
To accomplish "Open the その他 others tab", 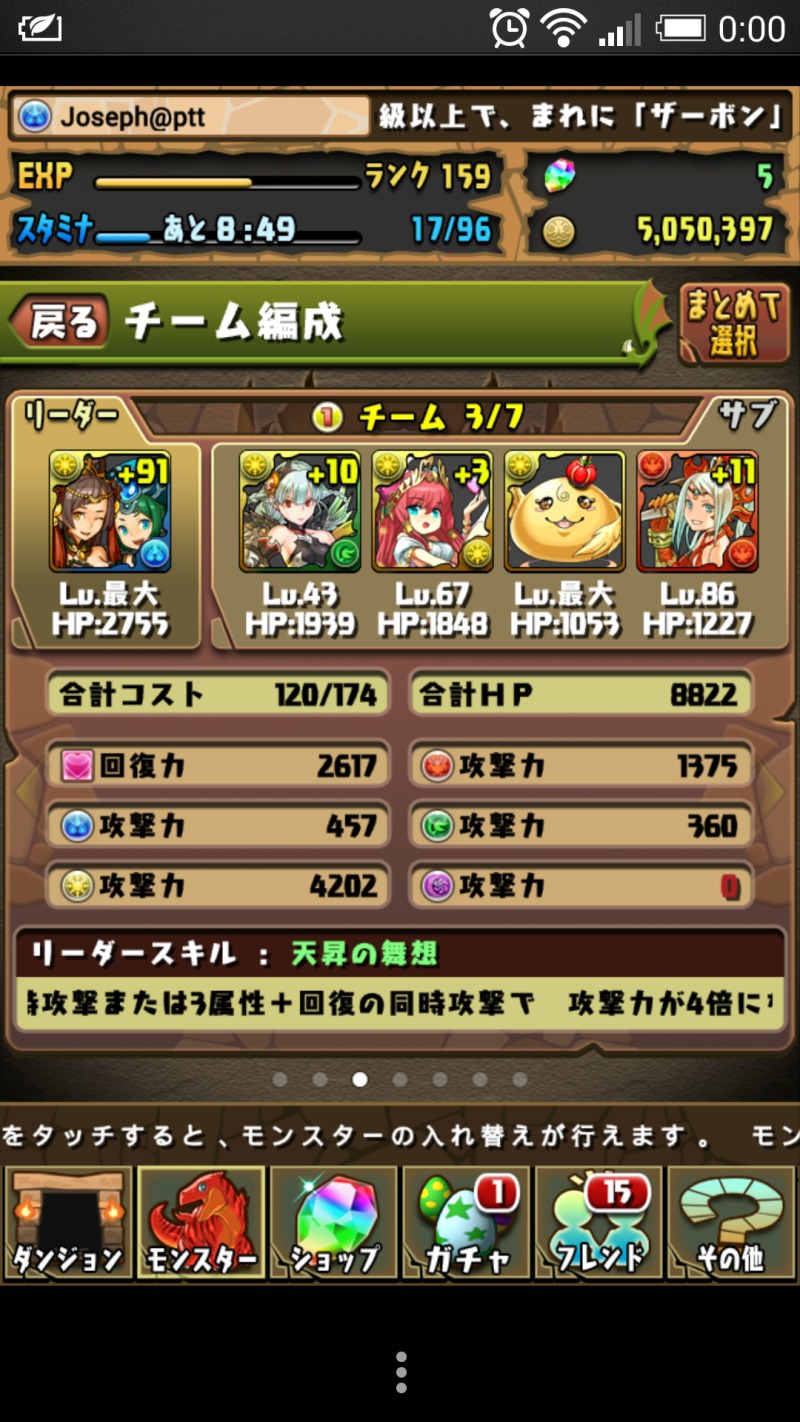I will tap(731, 1222).
